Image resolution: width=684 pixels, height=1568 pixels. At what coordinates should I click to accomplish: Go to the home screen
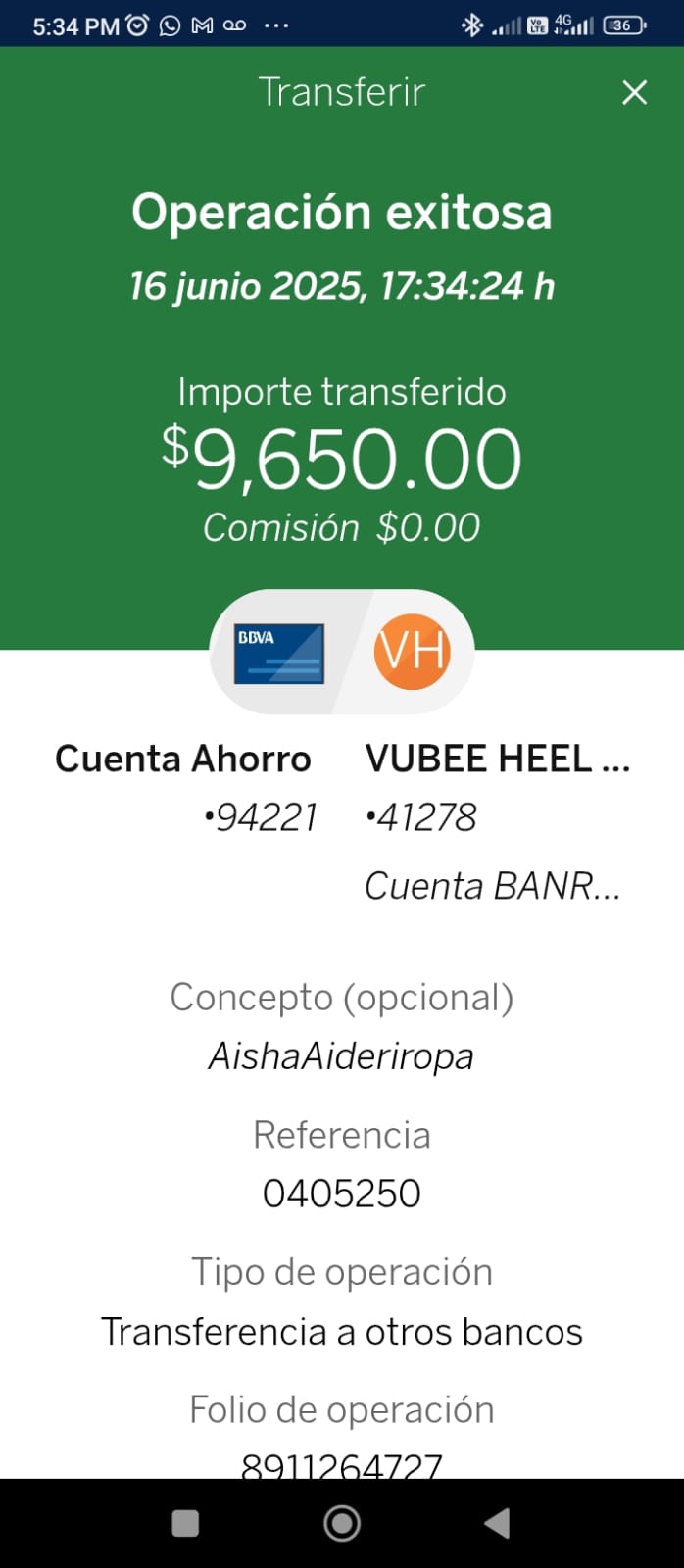(x=342, y=1523)
